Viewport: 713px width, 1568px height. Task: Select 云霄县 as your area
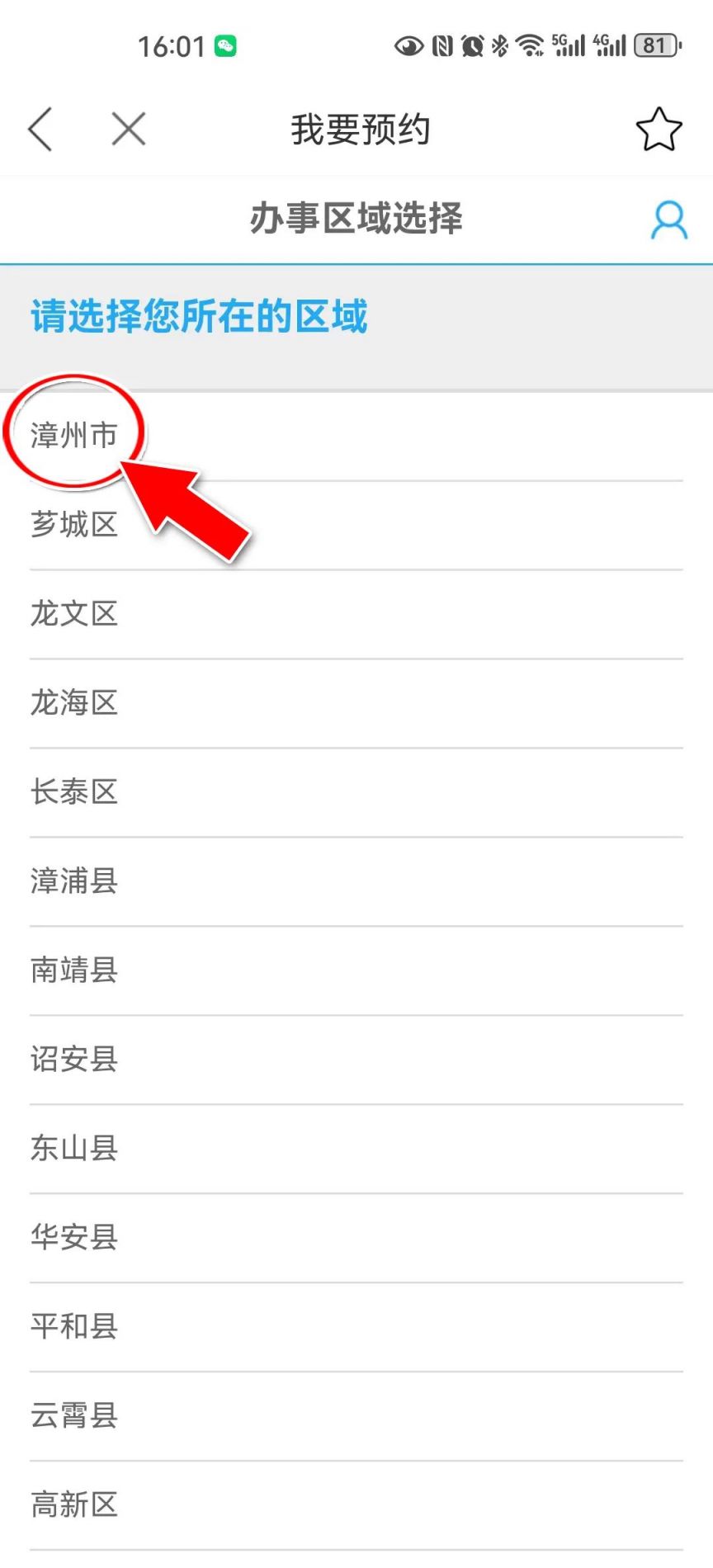74,1416
